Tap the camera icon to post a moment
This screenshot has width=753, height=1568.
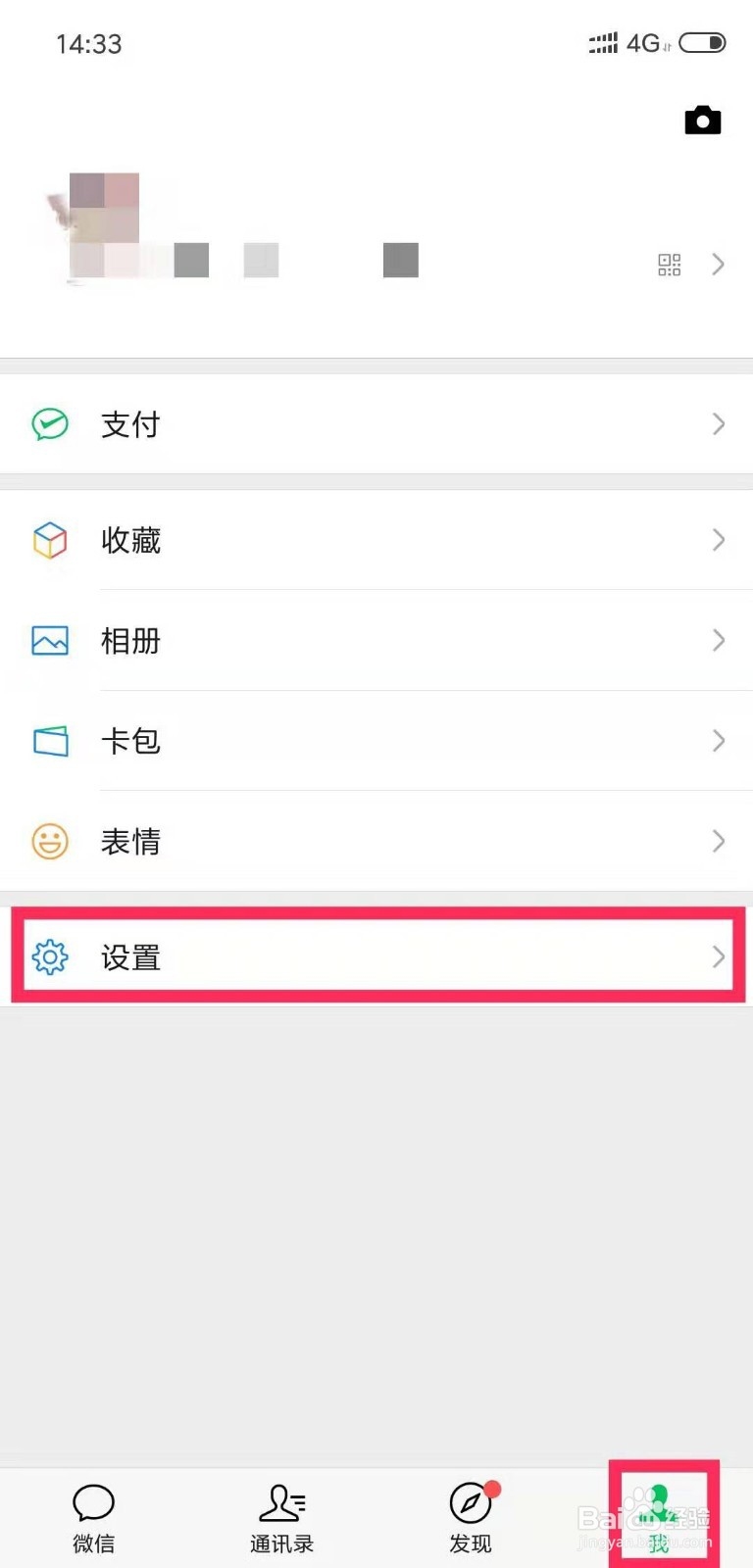(x=703, y=120)
